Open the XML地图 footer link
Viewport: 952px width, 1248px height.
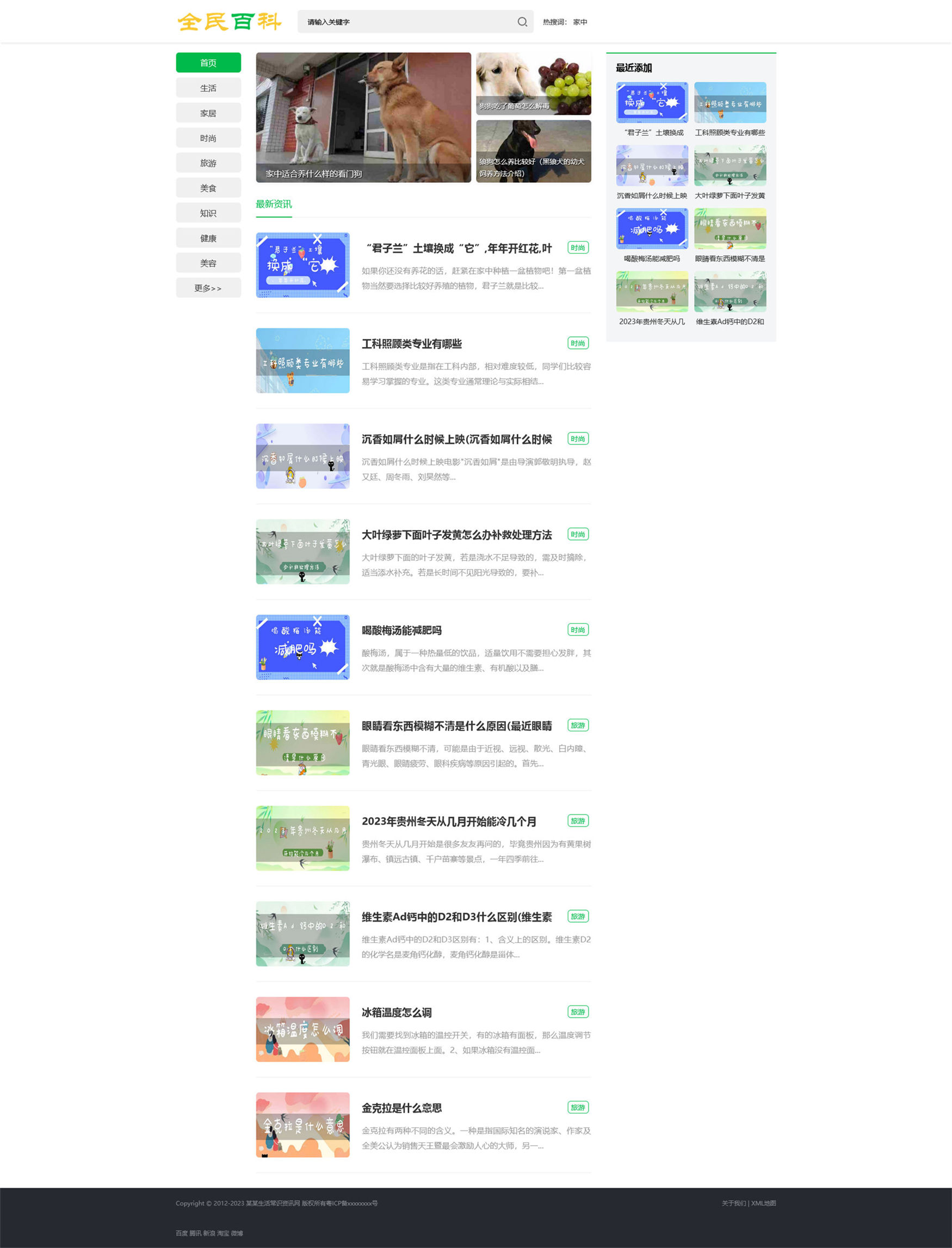pos(763,1203)
